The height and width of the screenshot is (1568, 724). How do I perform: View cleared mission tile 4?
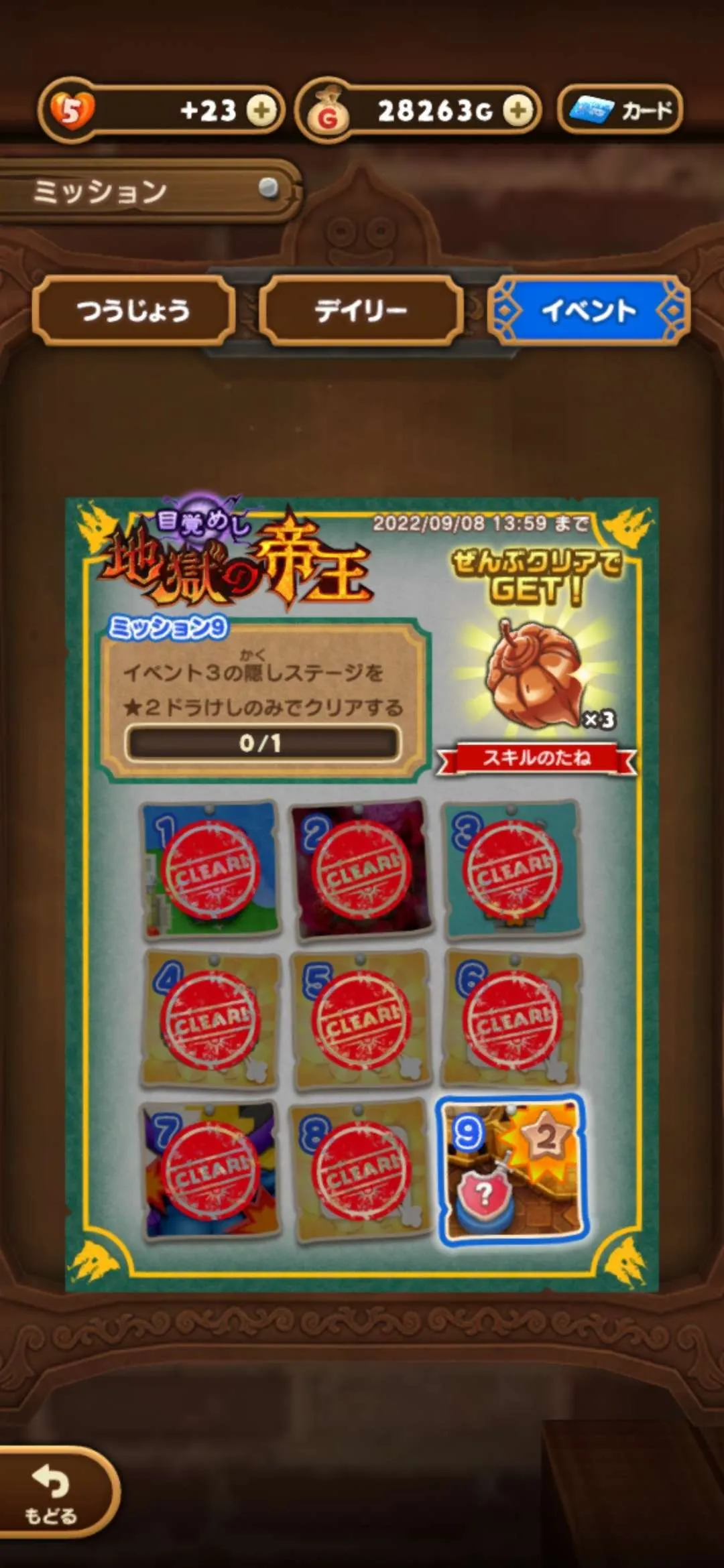(210, 1020)
